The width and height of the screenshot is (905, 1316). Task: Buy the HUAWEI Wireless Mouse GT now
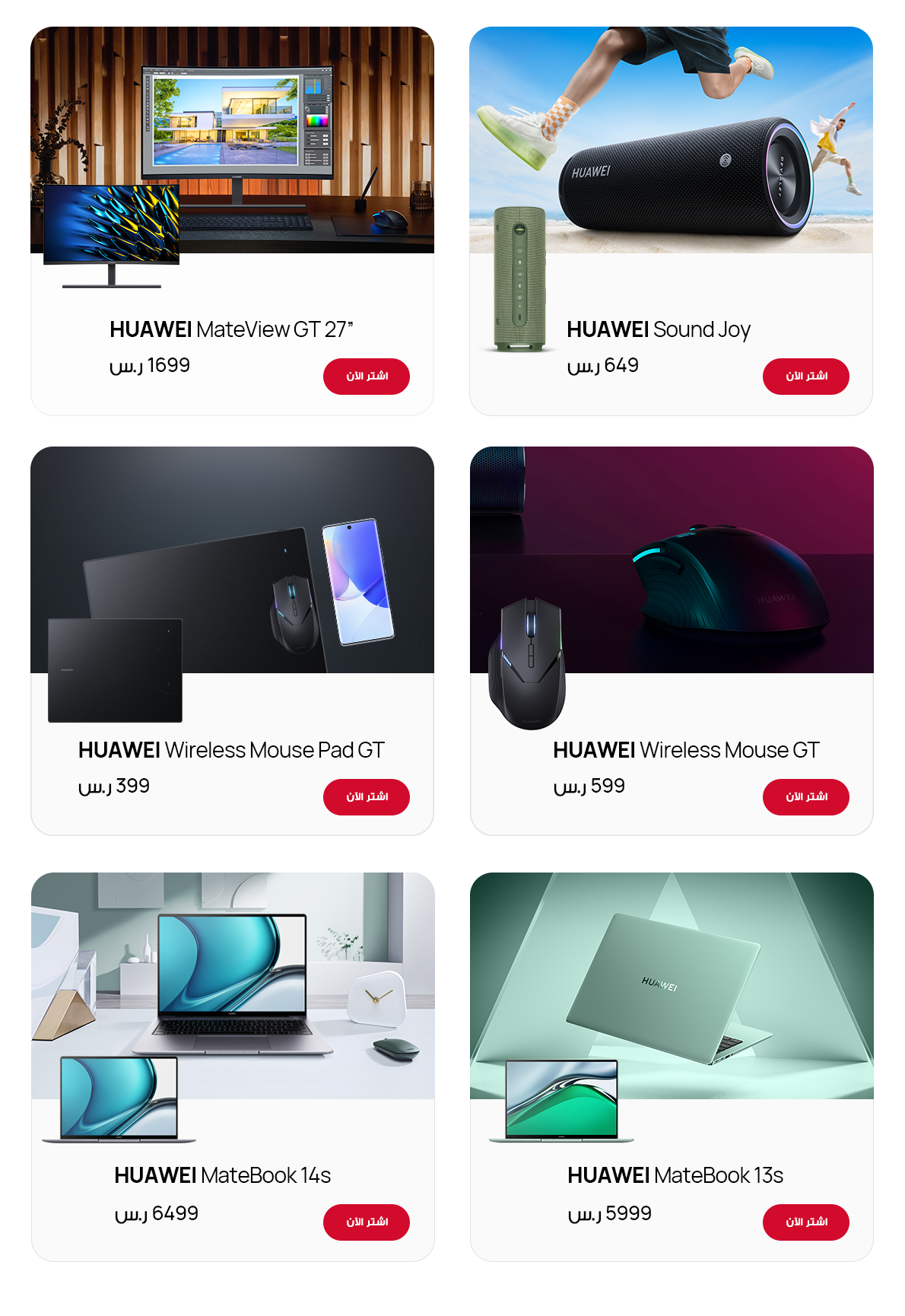click(805, 797)
